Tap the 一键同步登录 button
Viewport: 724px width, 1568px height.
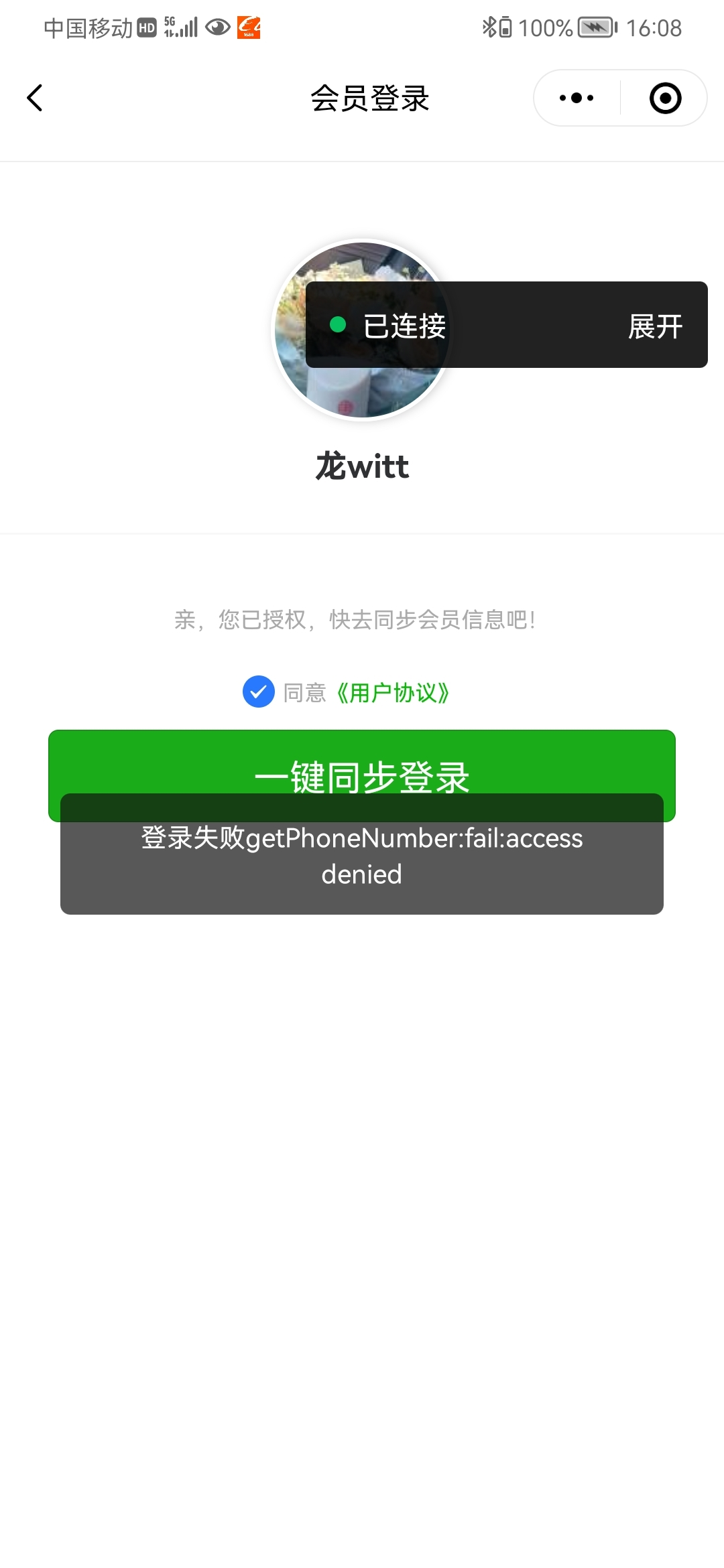pos(362,764)
